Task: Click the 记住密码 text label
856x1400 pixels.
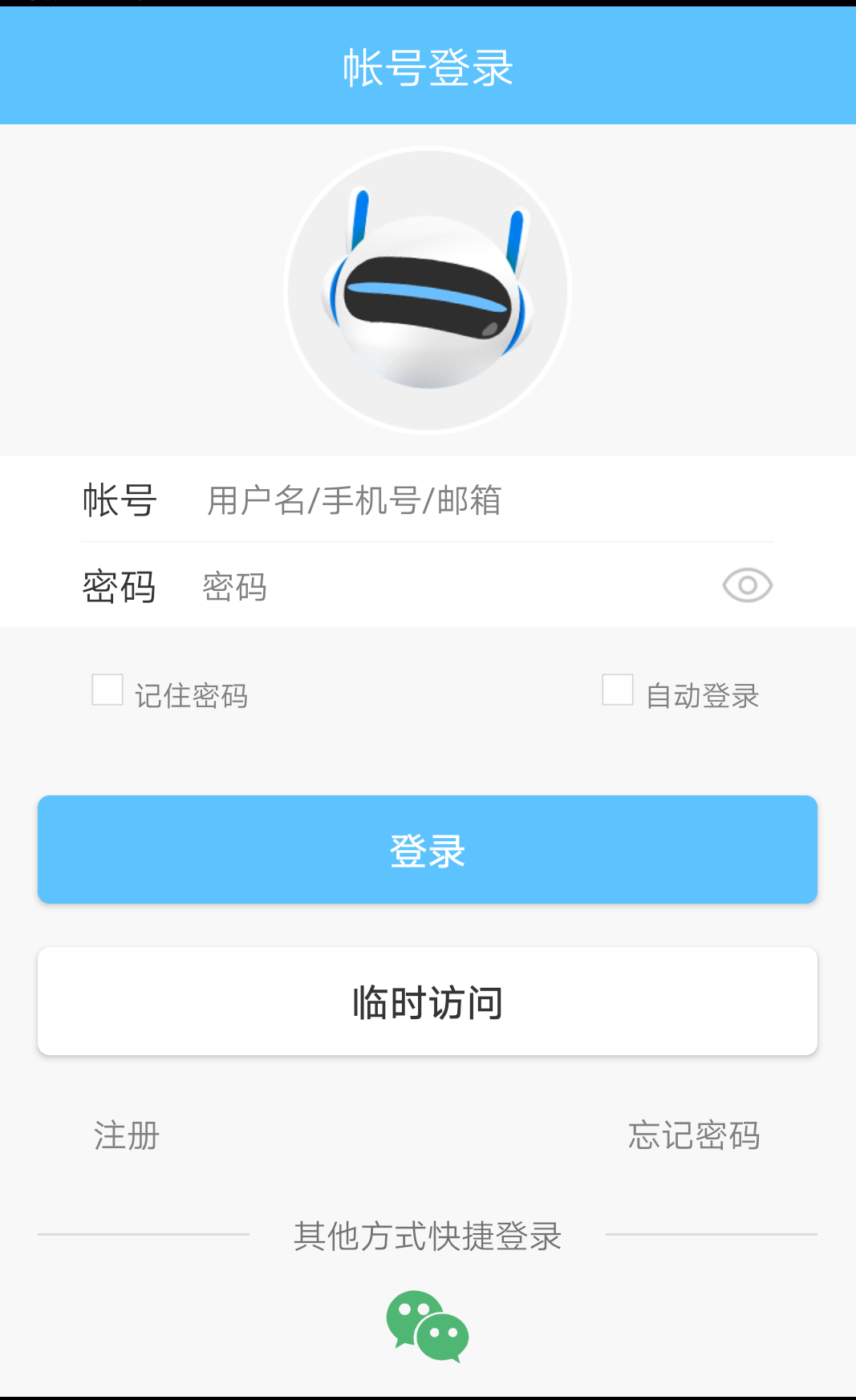Action: tap(191, 695)
